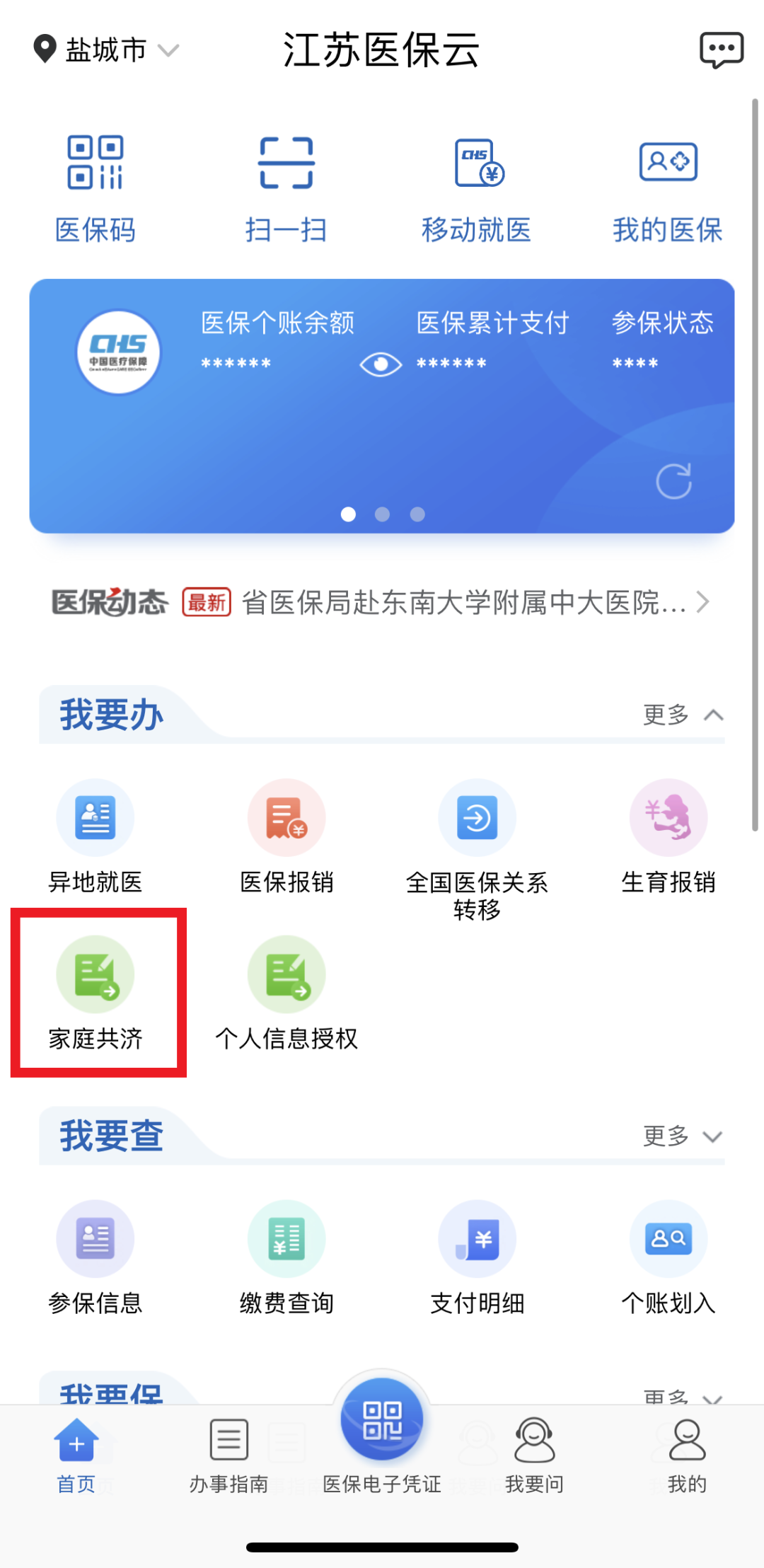764x1568 pixels.
Task: Launch 扫一扫 scanner
Action: [286, 189]
